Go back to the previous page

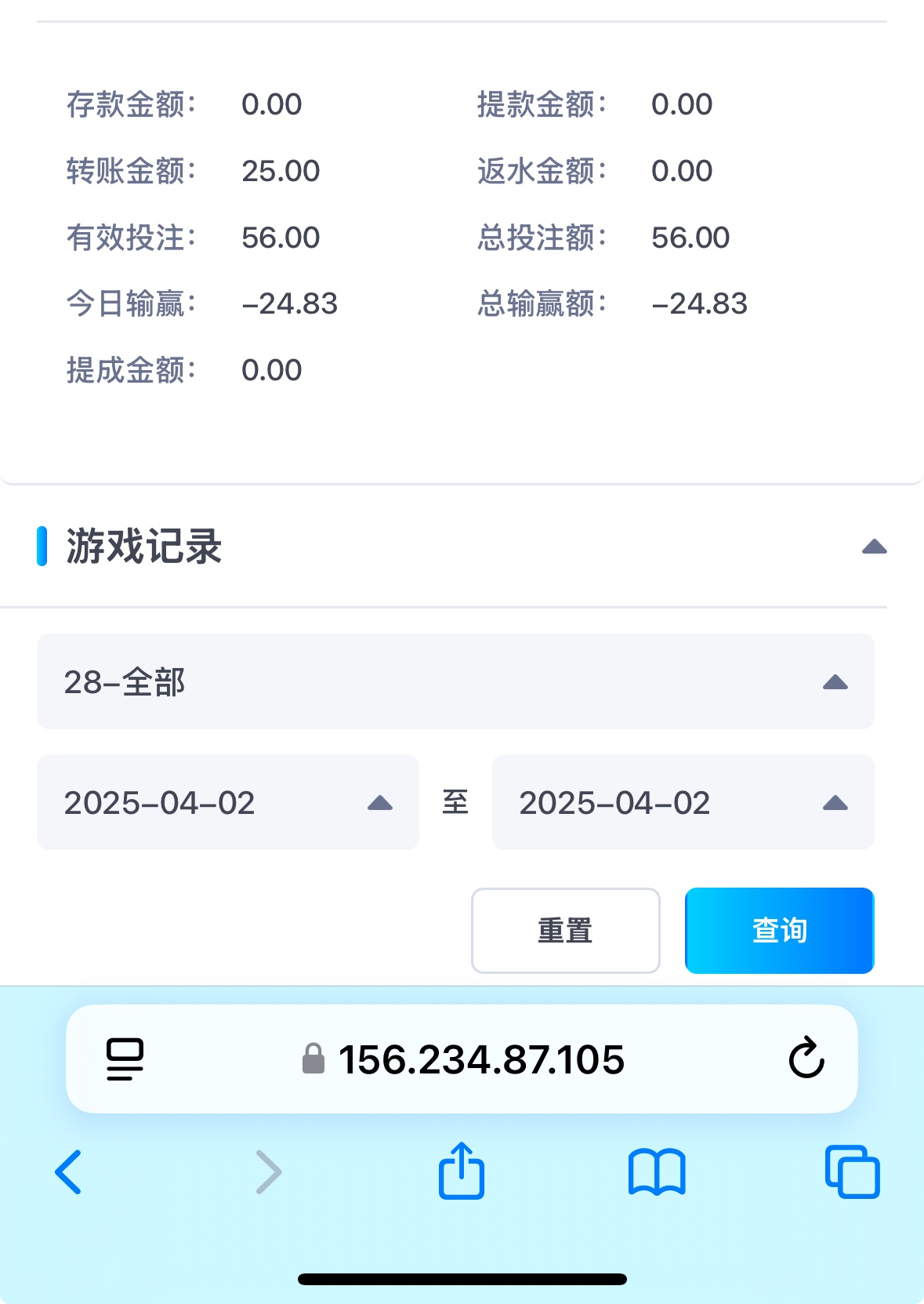pos(68,1172)
